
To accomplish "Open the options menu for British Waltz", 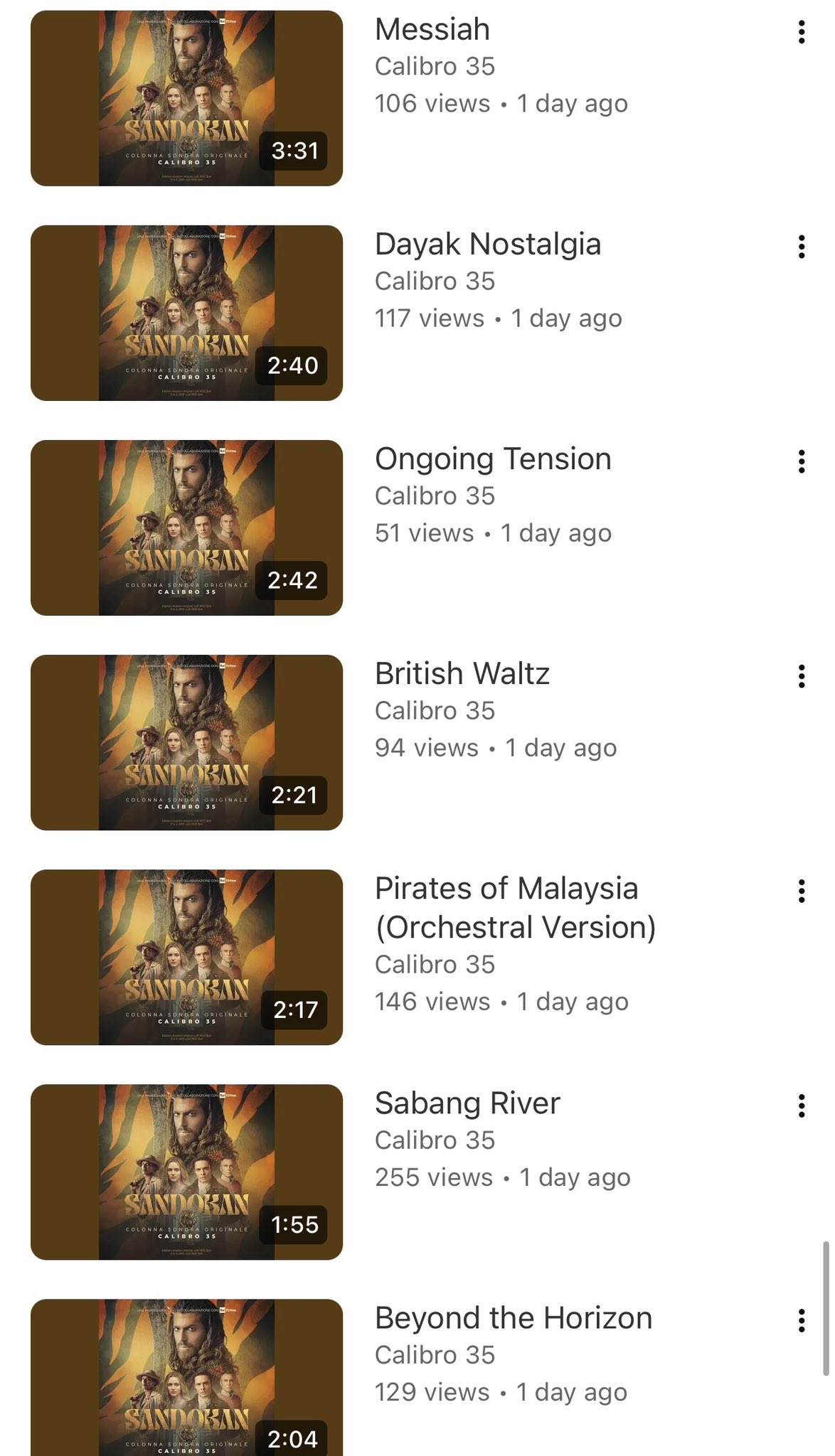I will pyautogui.click(x=802, y=676).
